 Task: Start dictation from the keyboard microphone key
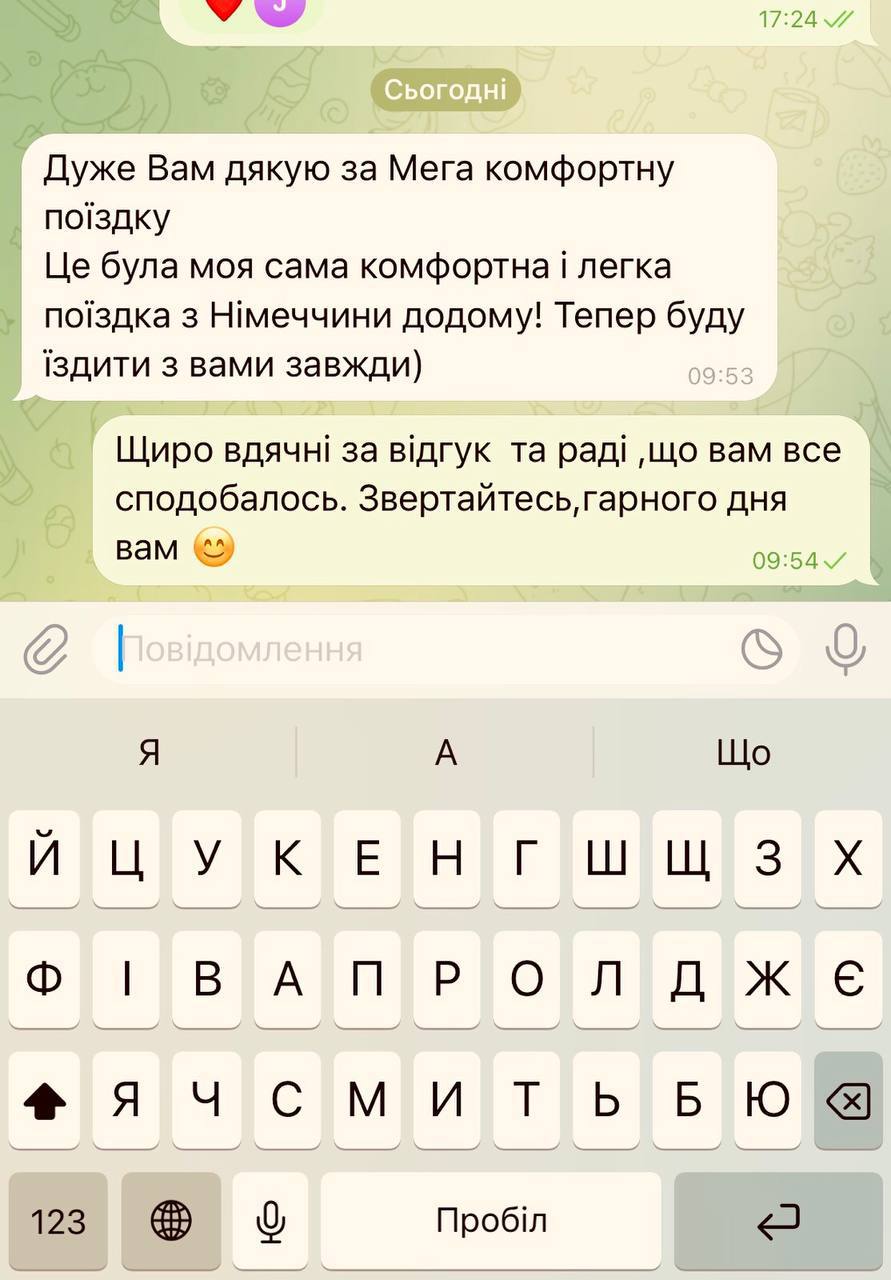point(270,1221)
